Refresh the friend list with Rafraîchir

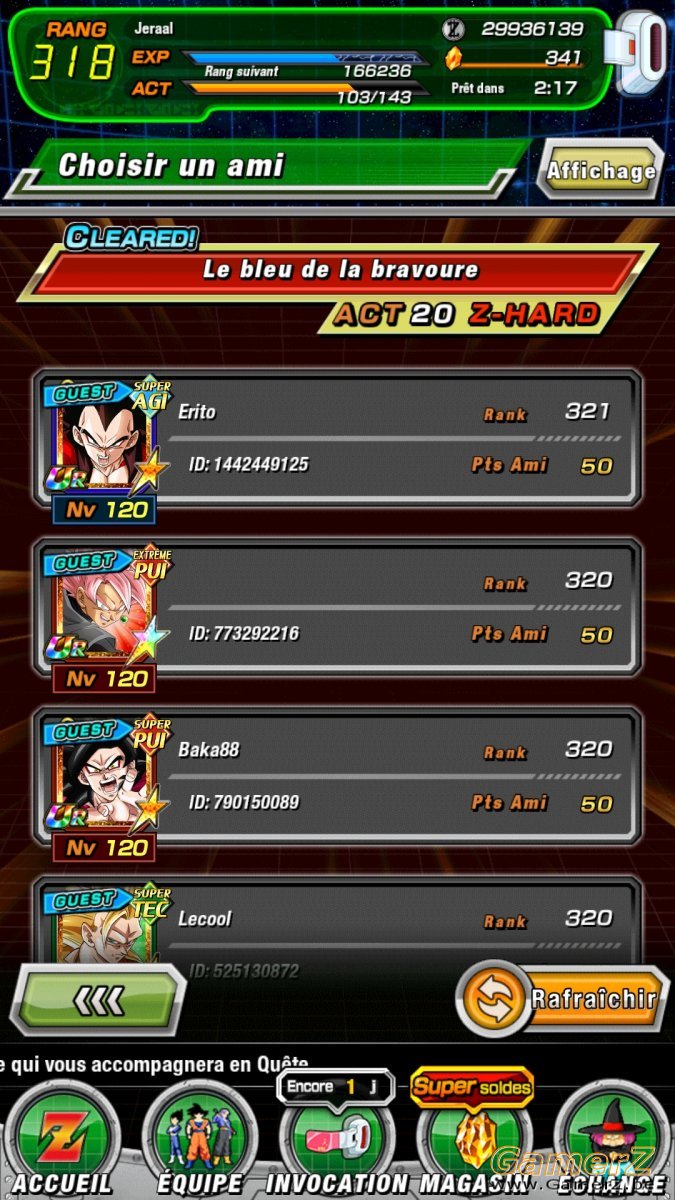click(x=563, y=997)
